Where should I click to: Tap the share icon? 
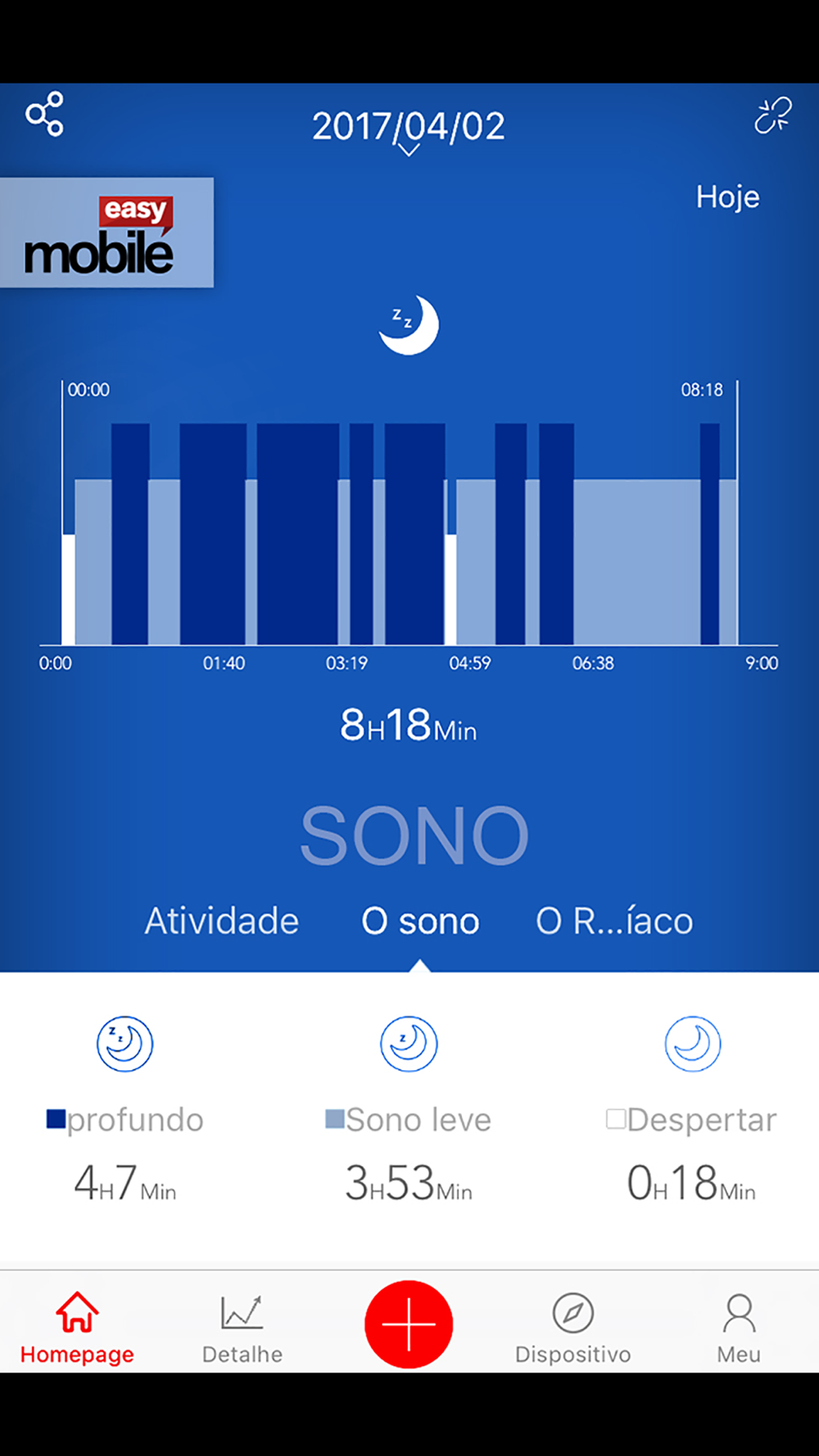44,114
